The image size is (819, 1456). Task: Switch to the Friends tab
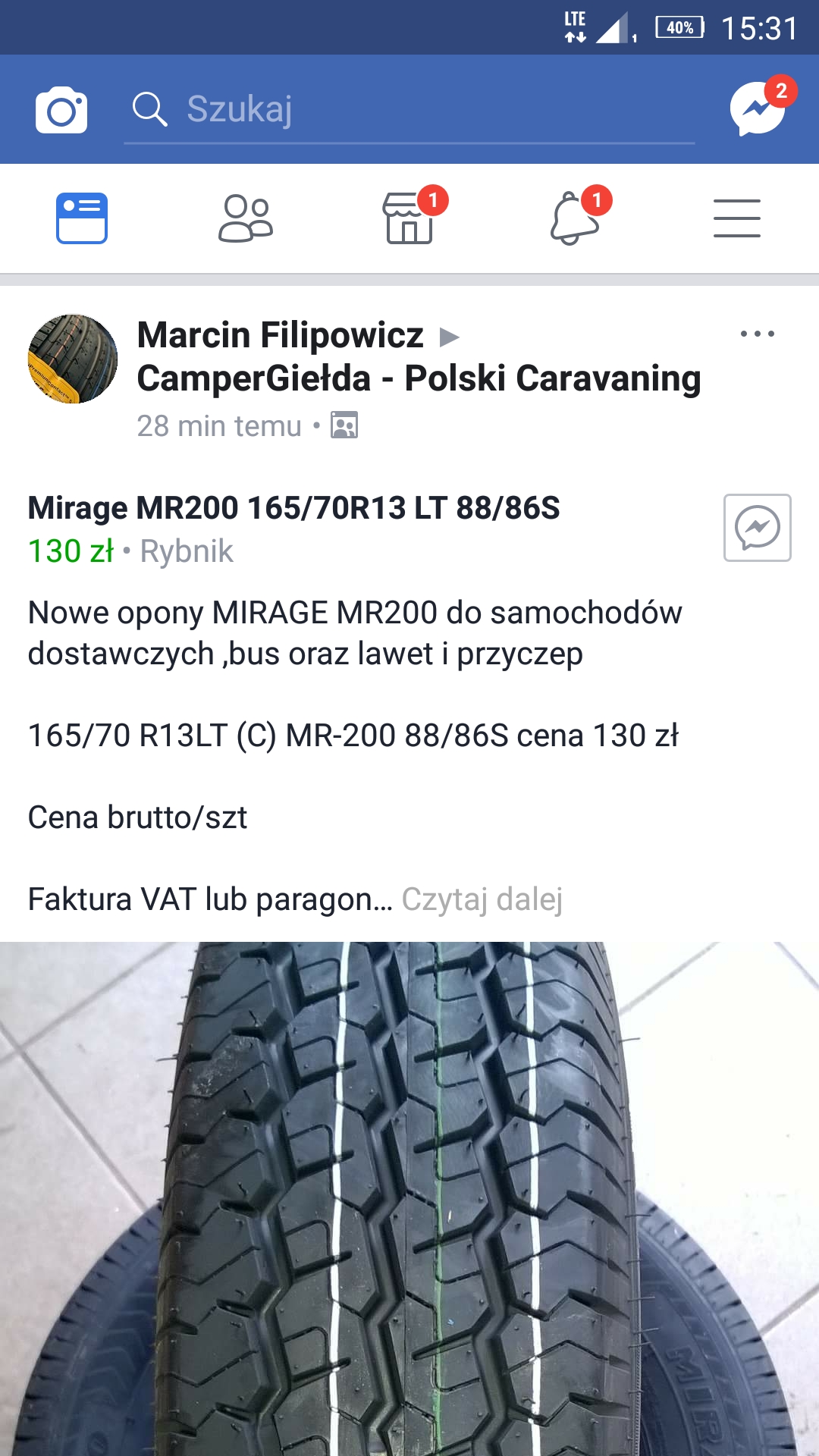click(245, 218)
